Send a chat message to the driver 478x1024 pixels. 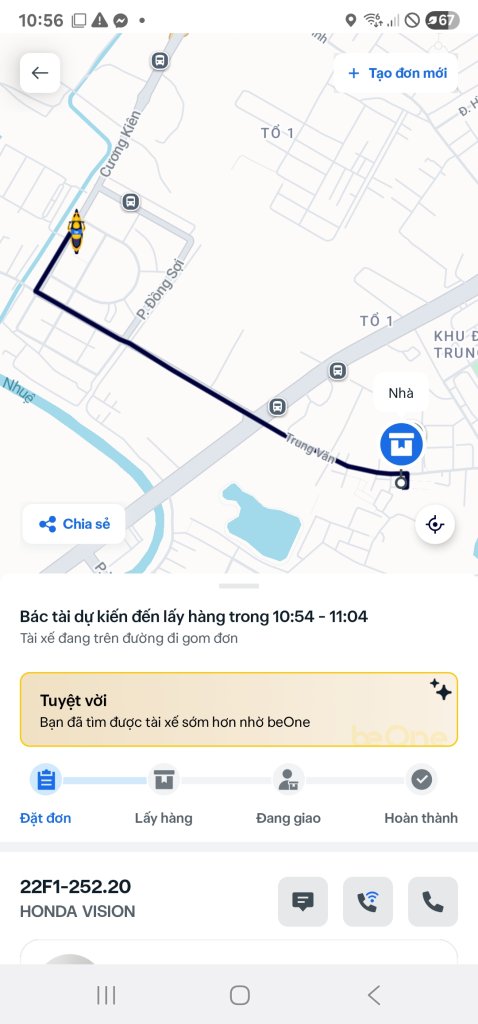click(x=302, y=901)
